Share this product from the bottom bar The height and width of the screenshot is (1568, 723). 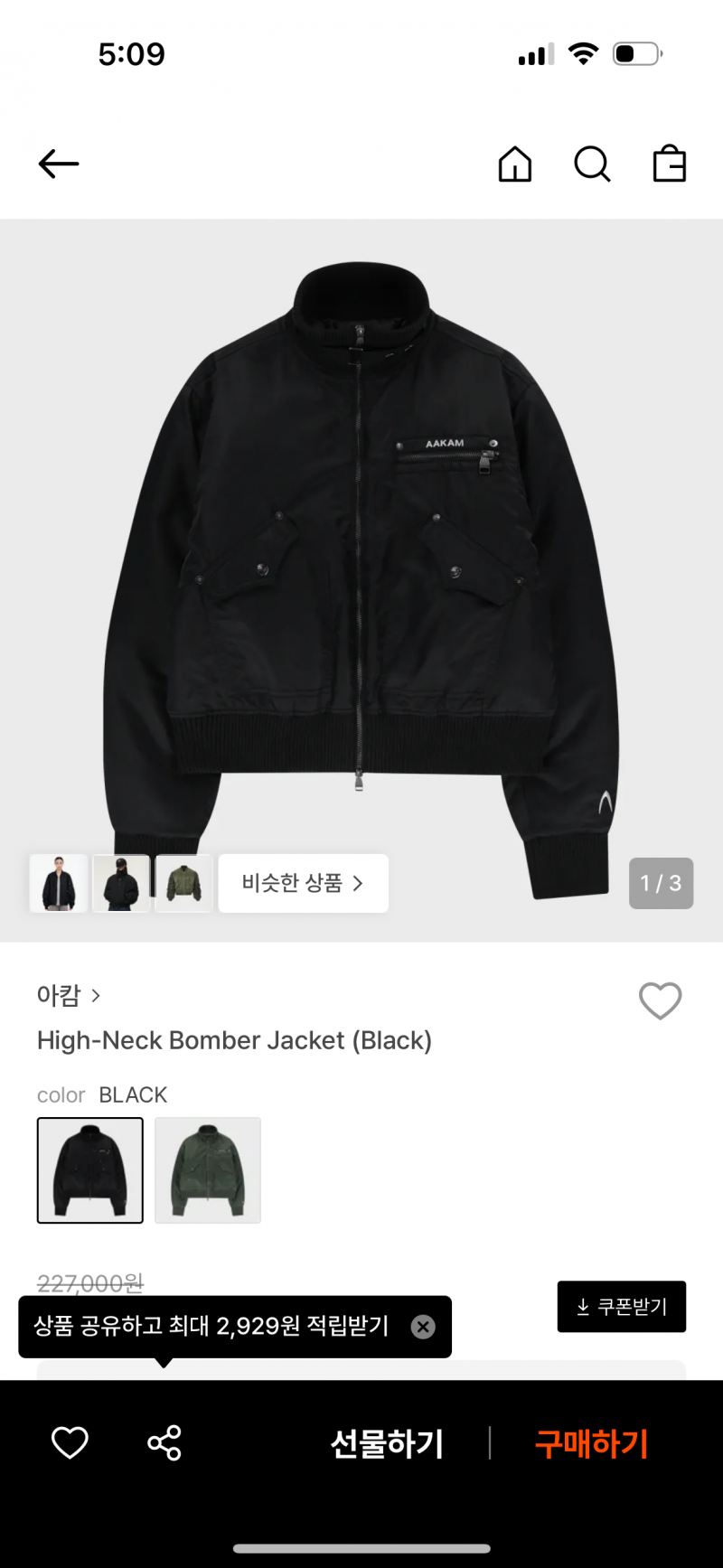[164, 1443]
